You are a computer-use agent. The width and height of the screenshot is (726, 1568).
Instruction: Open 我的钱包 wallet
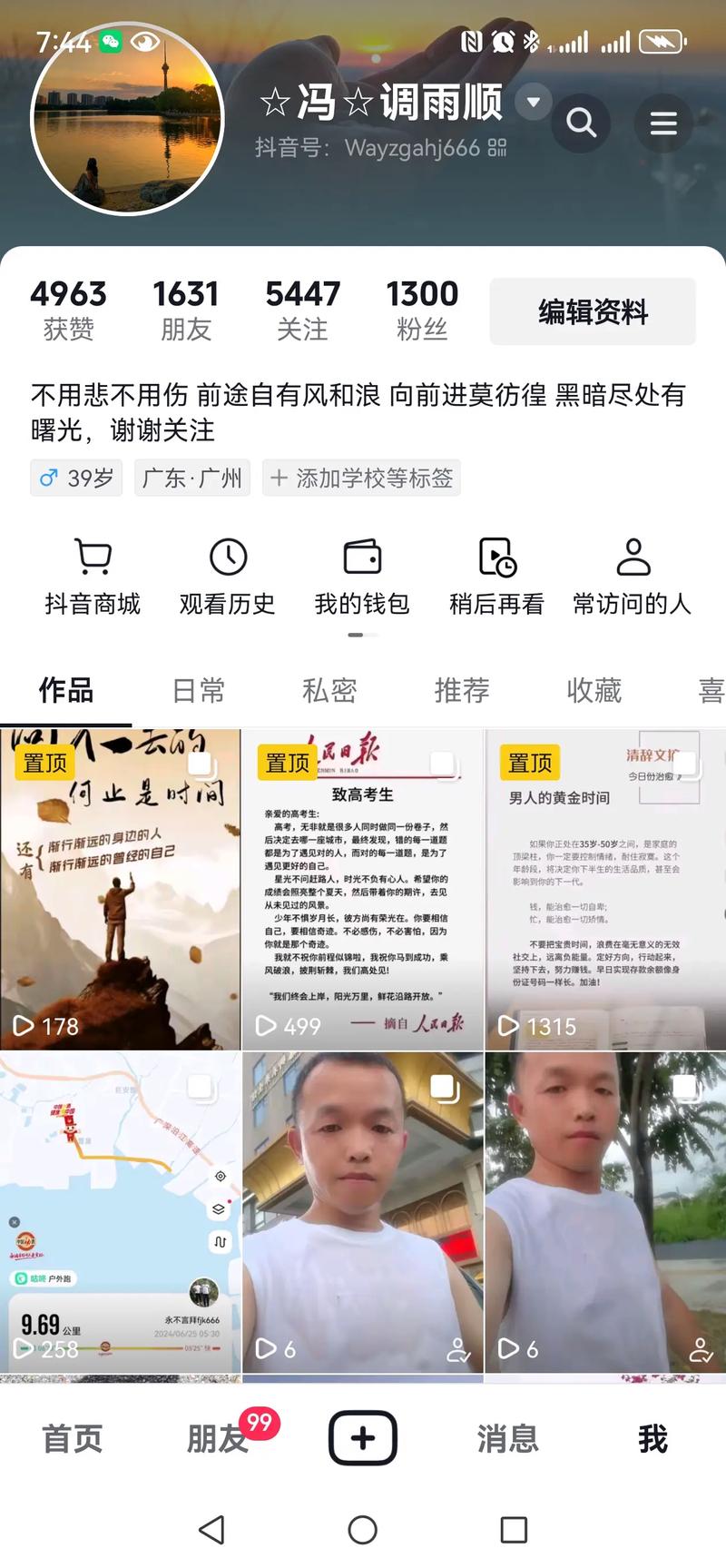362,577
